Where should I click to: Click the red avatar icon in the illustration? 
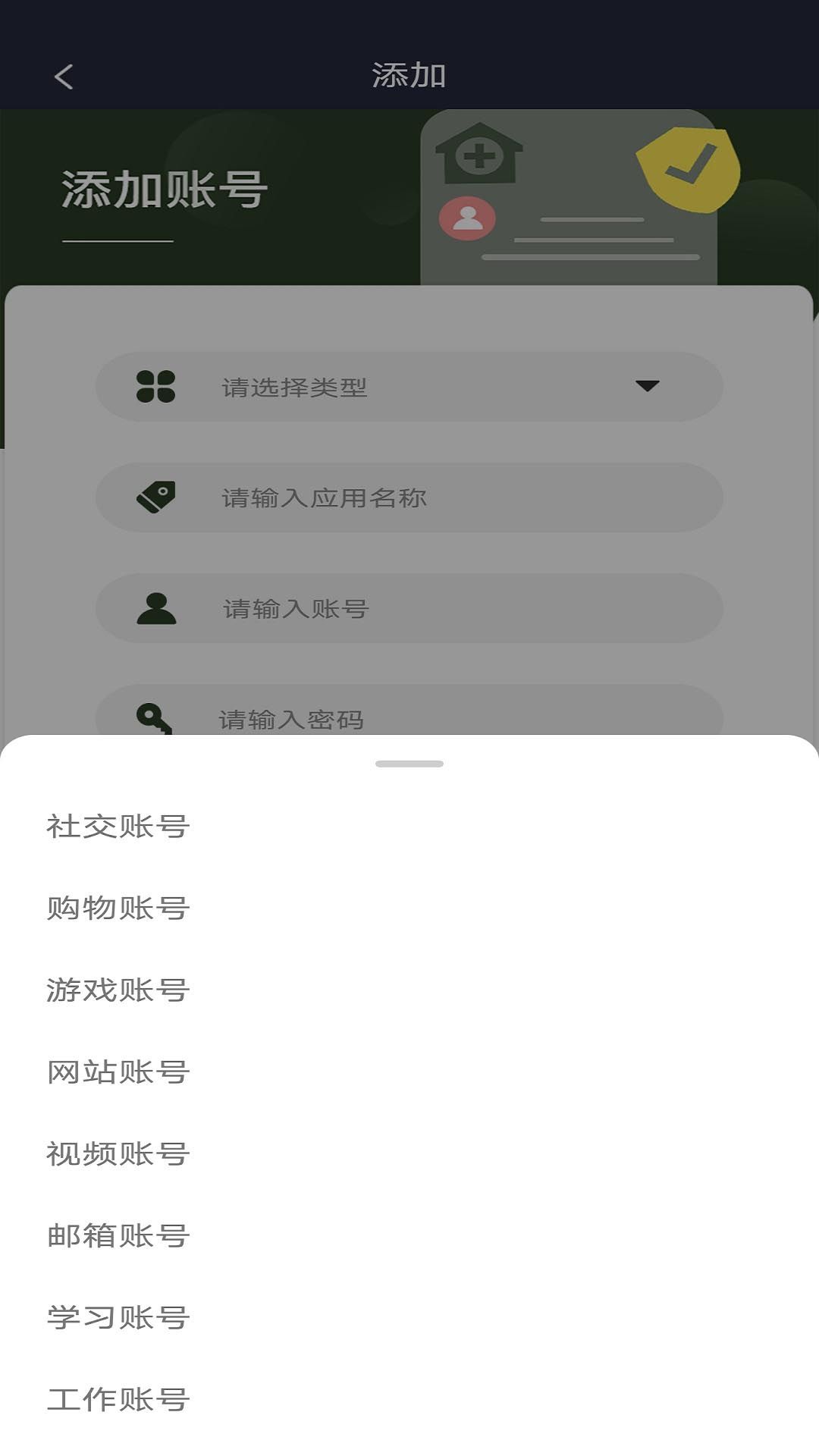[x=467, y=219]
